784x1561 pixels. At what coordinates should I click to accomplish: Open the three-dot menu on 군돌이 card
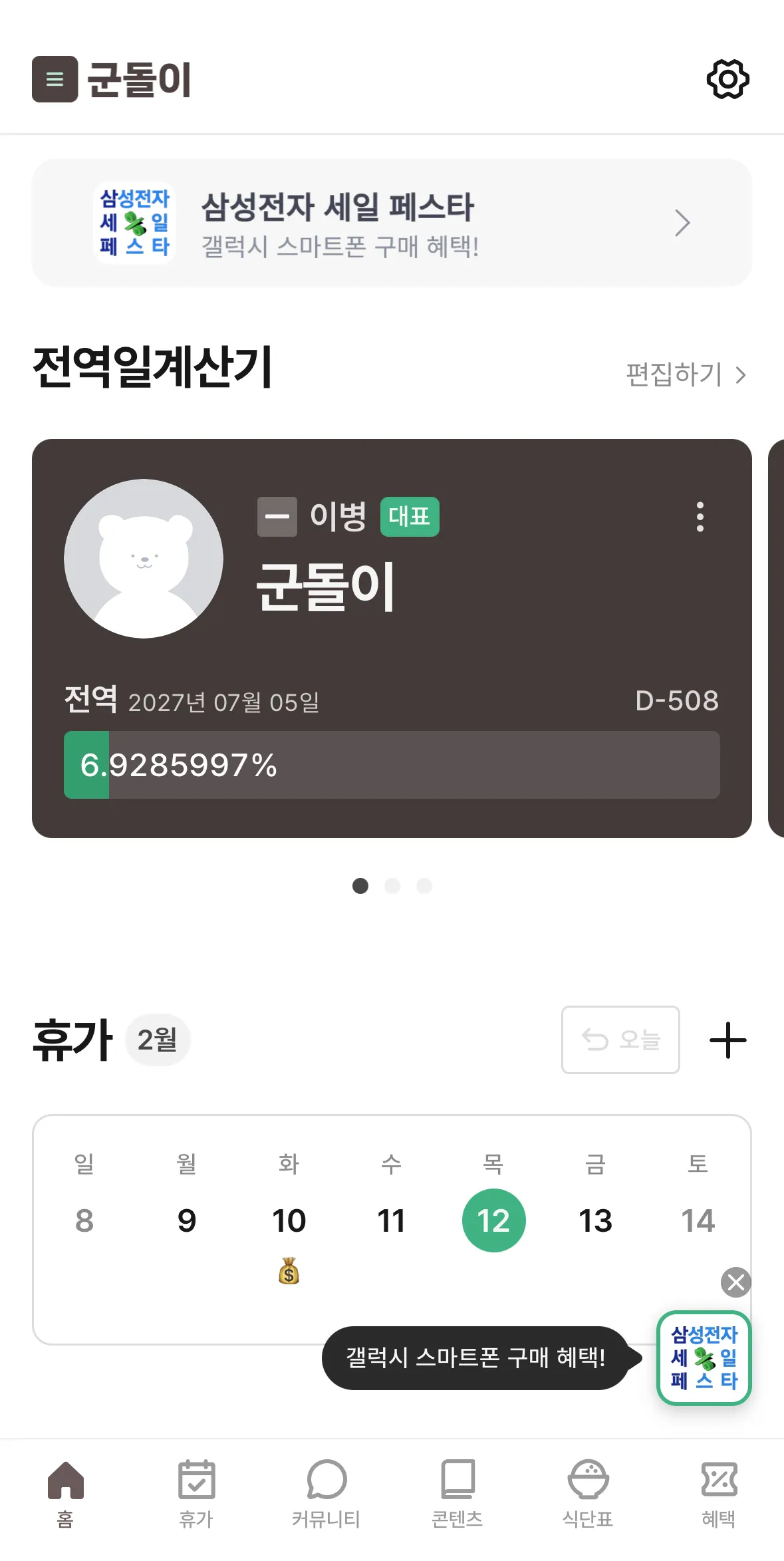click(700, 517)
